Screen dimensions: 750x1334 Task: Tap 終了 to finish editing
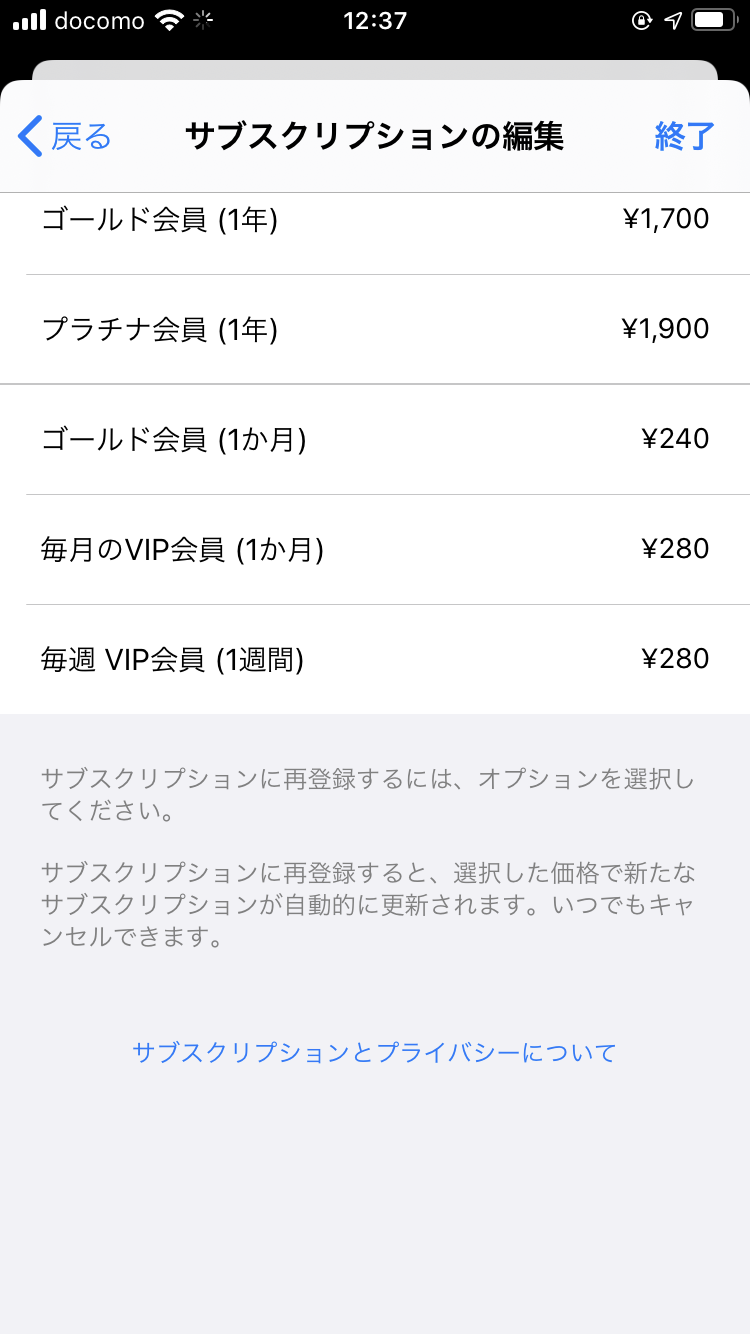[x=685, y=136]
